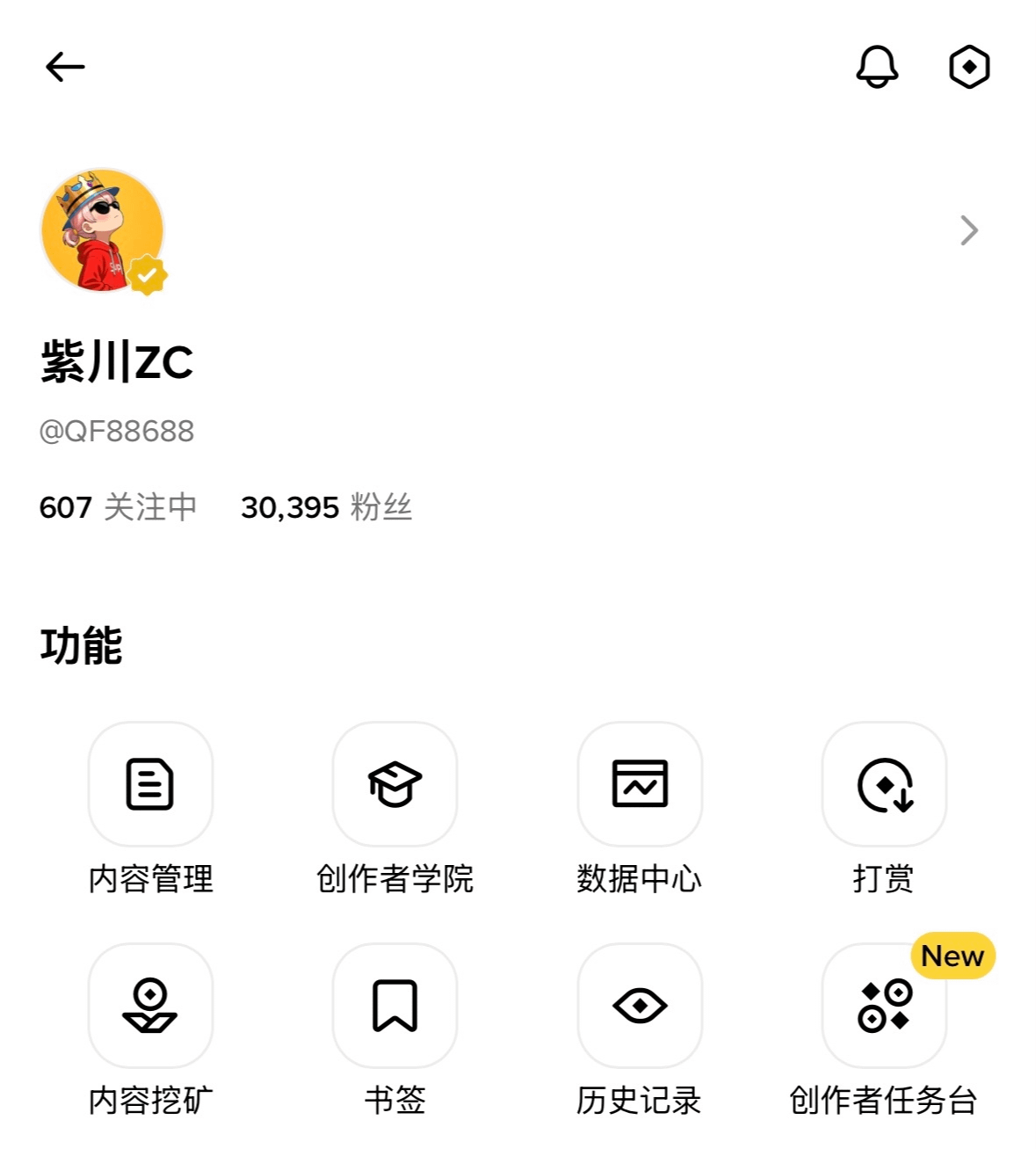Open the hexagon settings icon

(x=969, y=67)
